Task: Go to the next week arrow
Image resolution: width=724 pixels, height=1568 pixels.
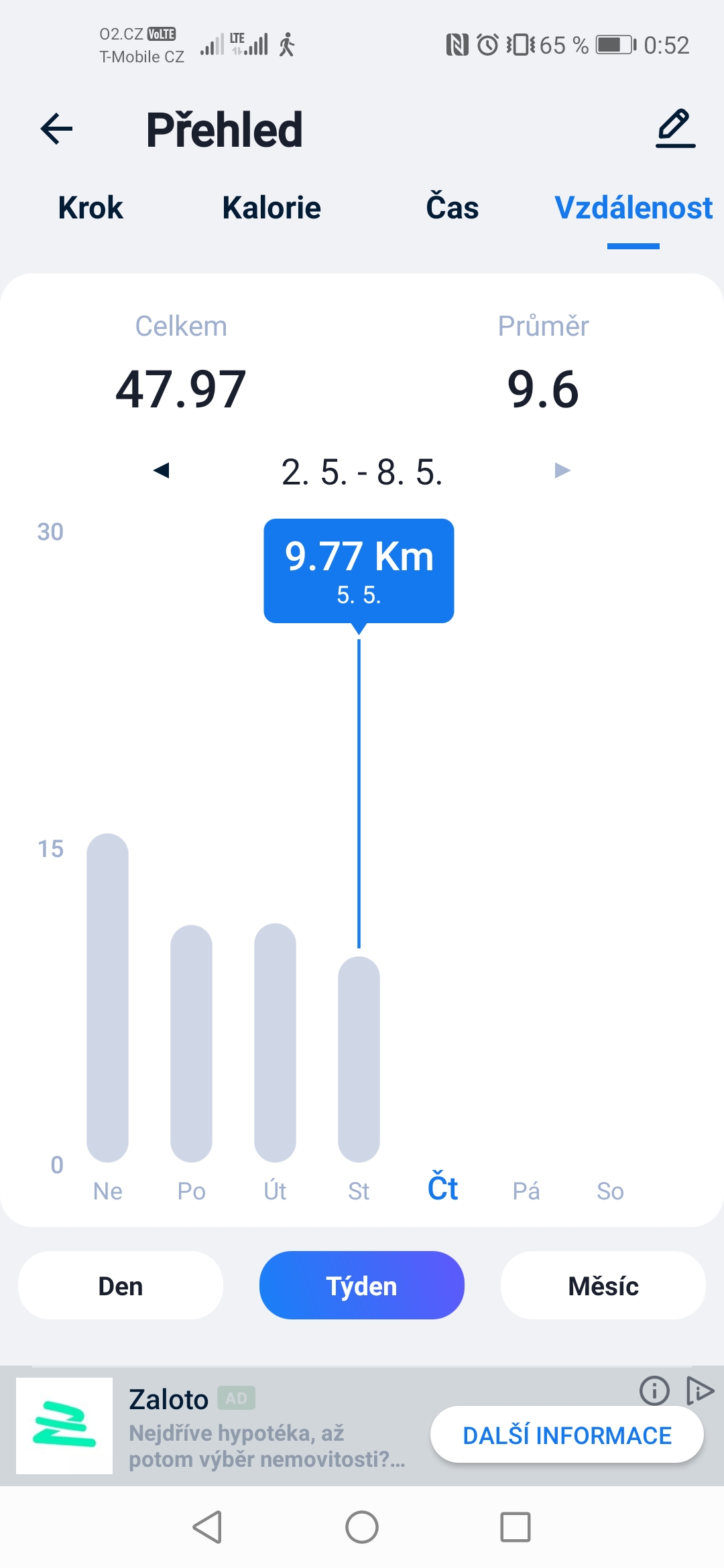Action: 563,470
